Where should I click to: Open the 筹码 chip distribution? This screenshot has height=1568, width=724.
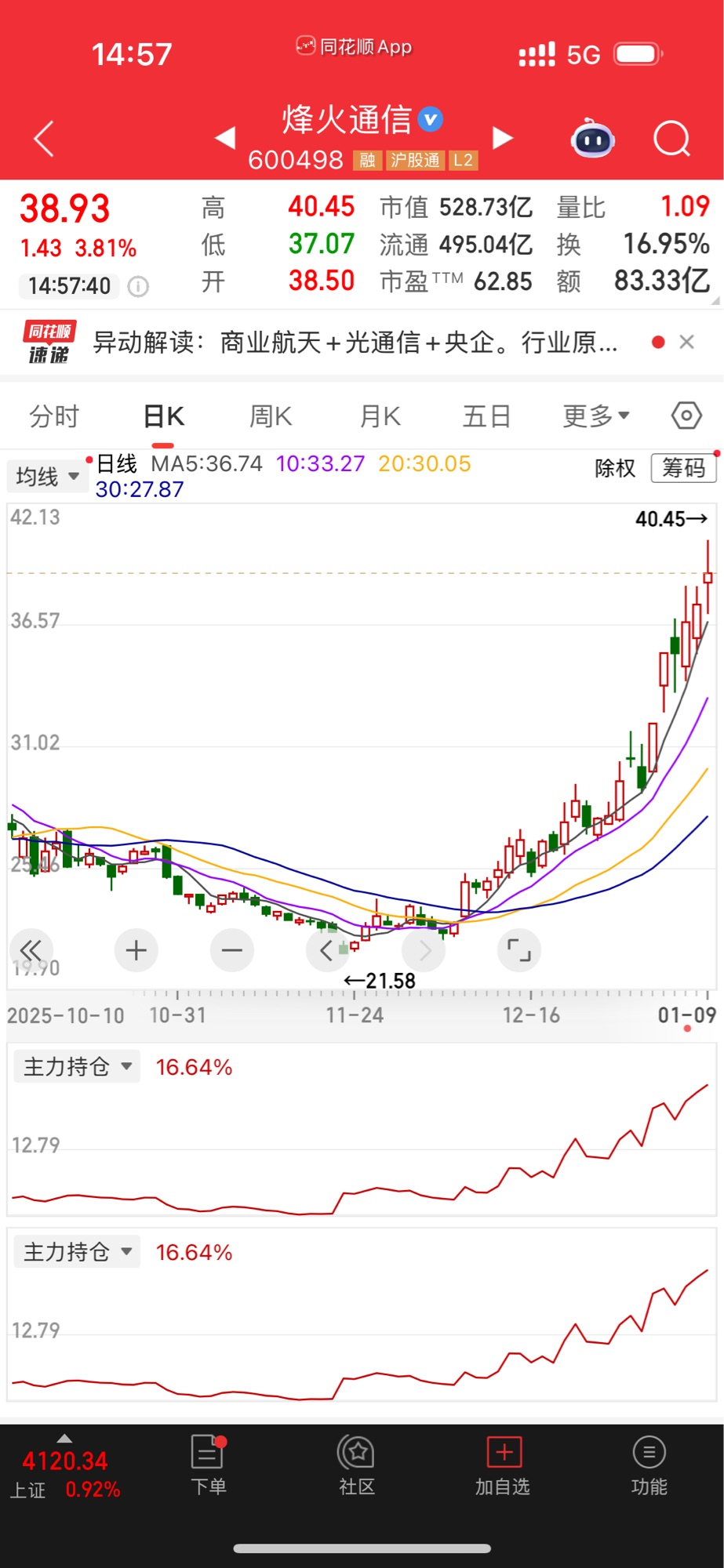point(684,468)
